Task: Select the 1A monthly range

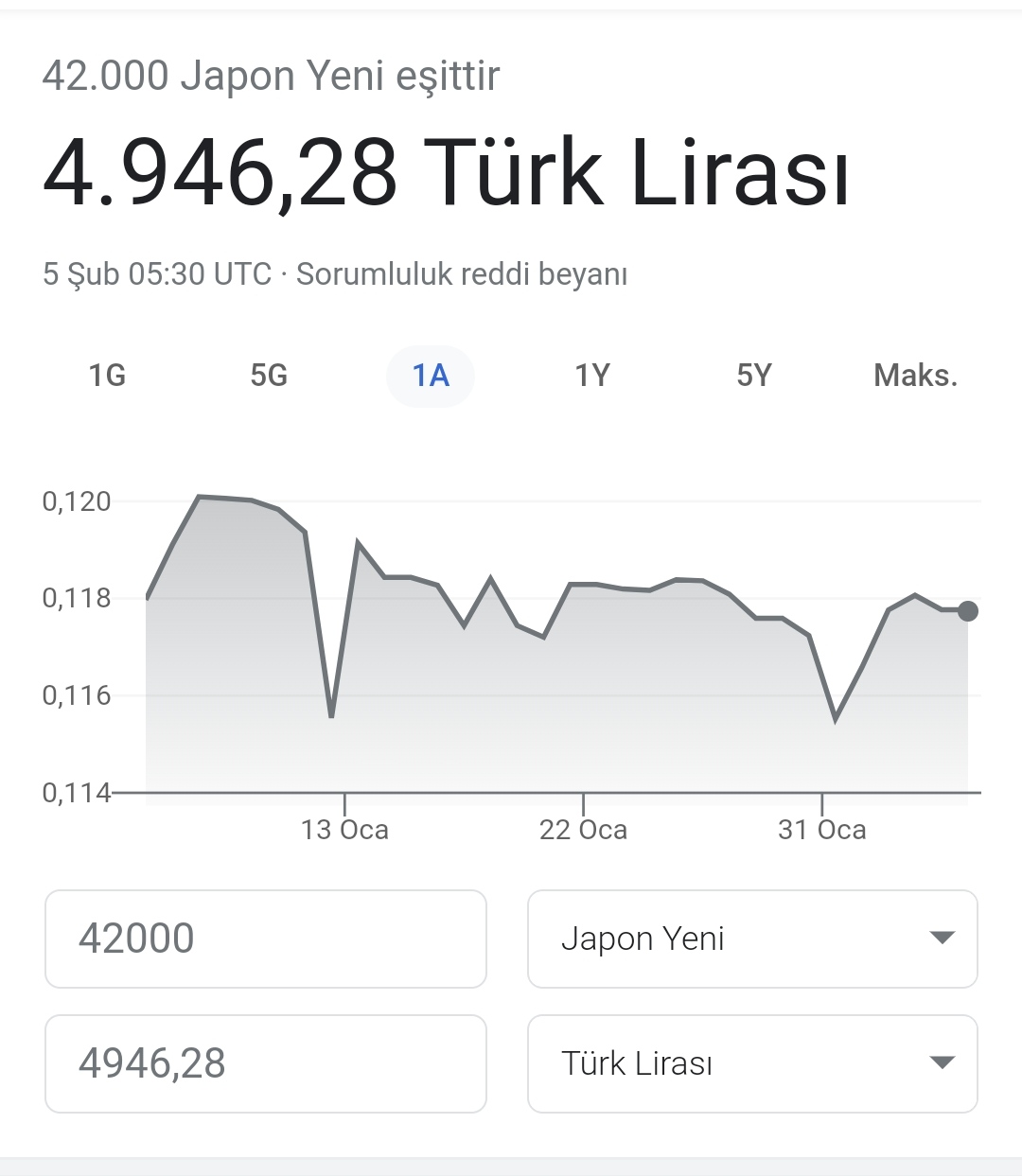Action: (431, 376)
